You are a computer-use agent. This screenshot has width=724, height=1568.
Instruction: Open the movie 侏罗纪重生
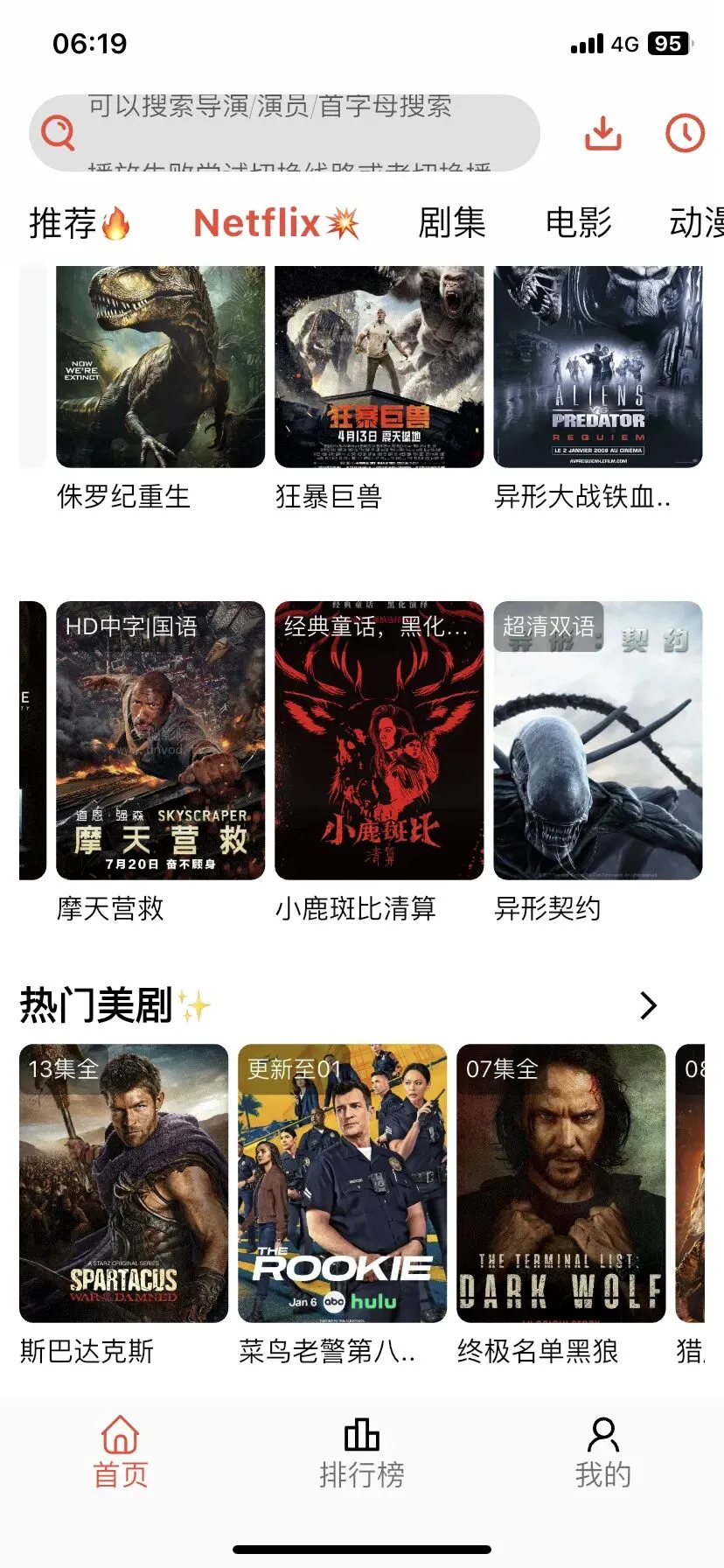pos(160,367)
